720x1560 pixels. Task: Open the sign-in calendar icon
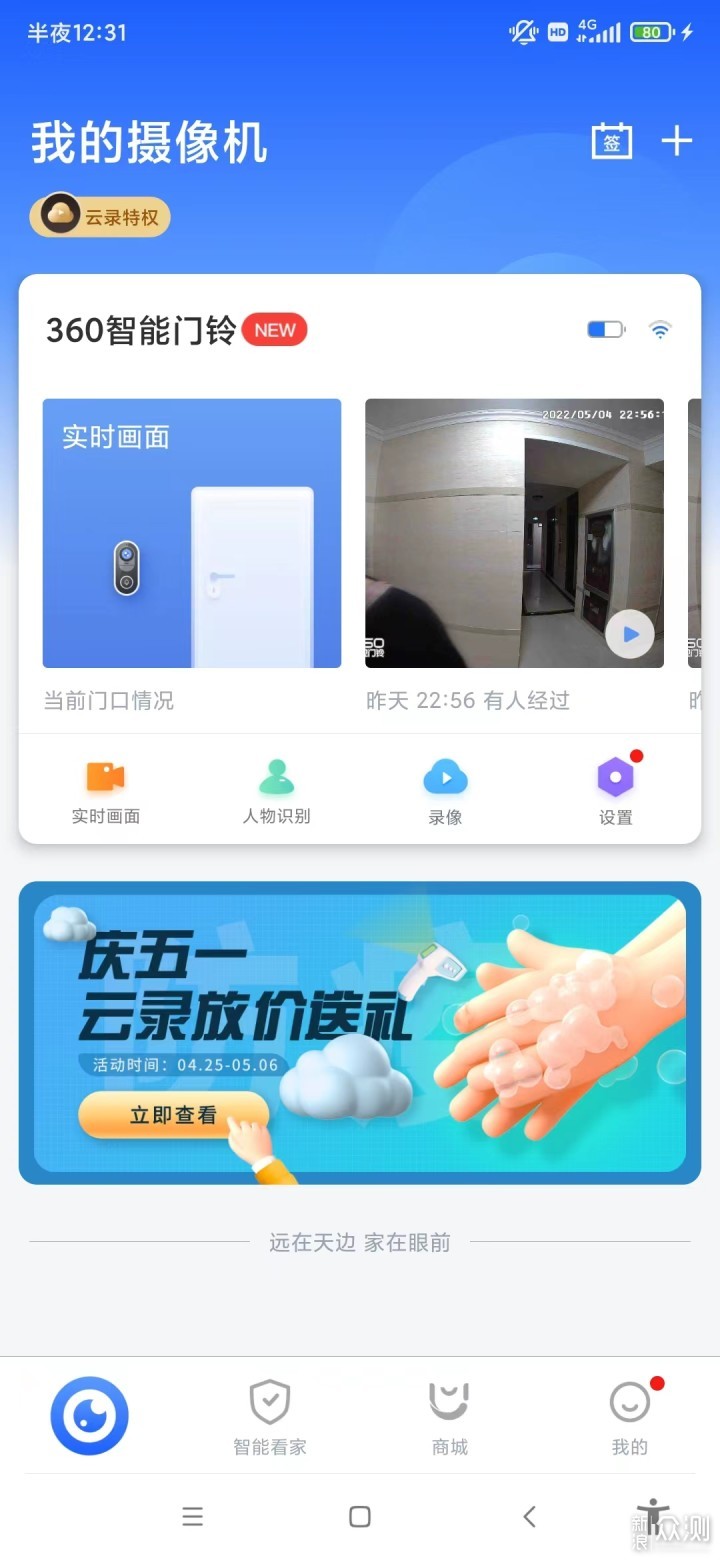(612, 141)
